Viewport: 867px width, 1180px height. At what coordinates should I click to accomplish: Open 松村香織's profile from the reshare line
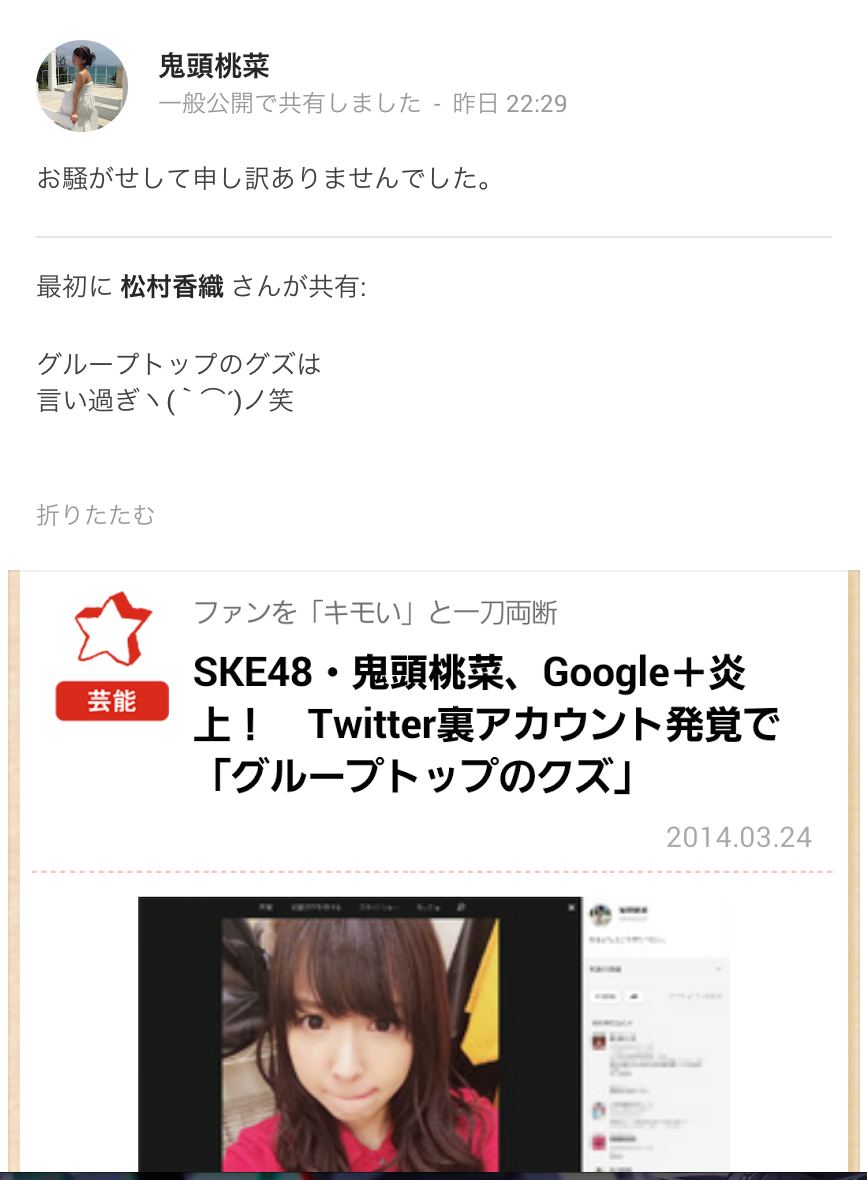coord(173,288)
